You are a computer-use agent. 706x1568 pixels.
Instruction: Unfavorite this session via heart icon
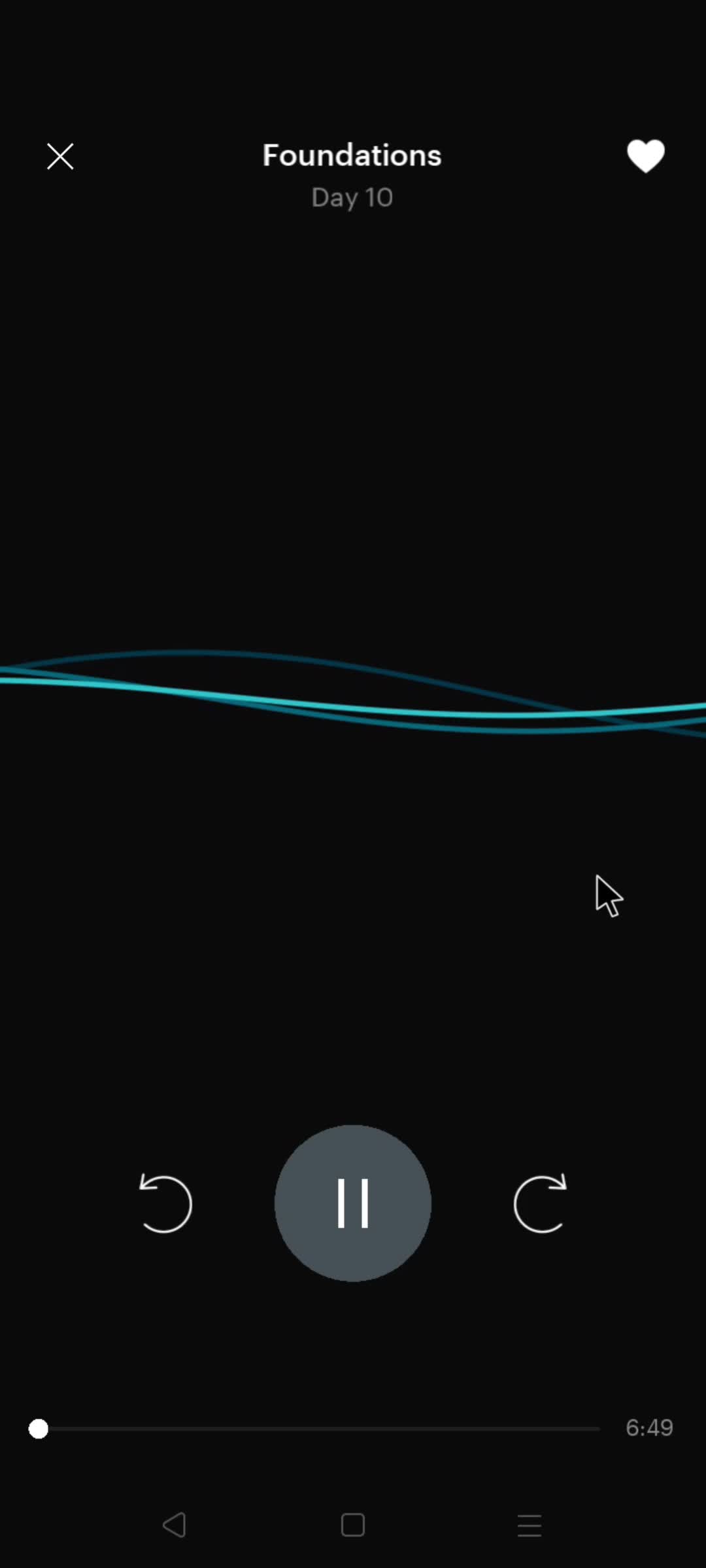645,157
